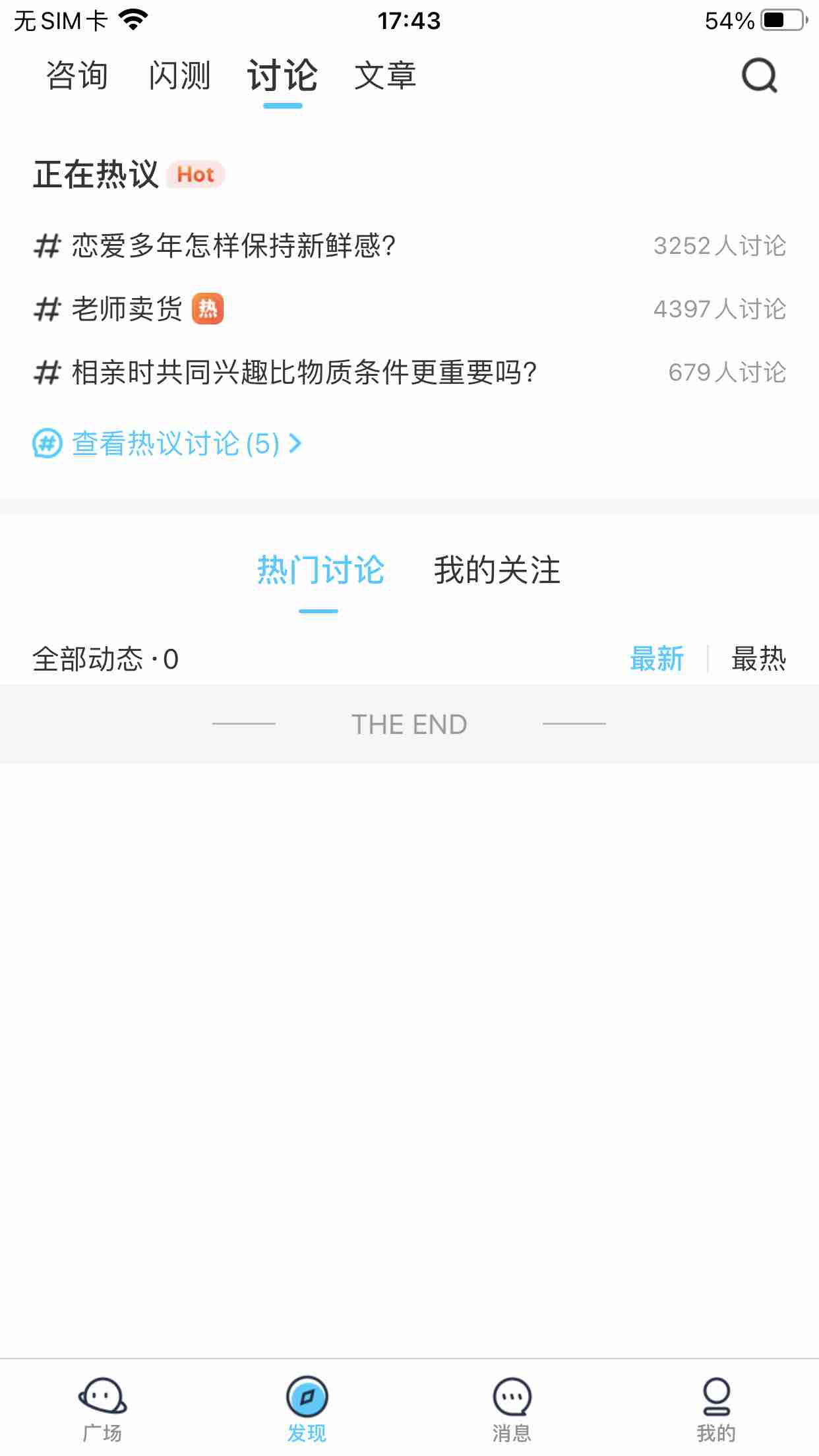Sort posts by 最热
Screen dimensions: 819x1456
pyautogui.click(x=758, y=659)
